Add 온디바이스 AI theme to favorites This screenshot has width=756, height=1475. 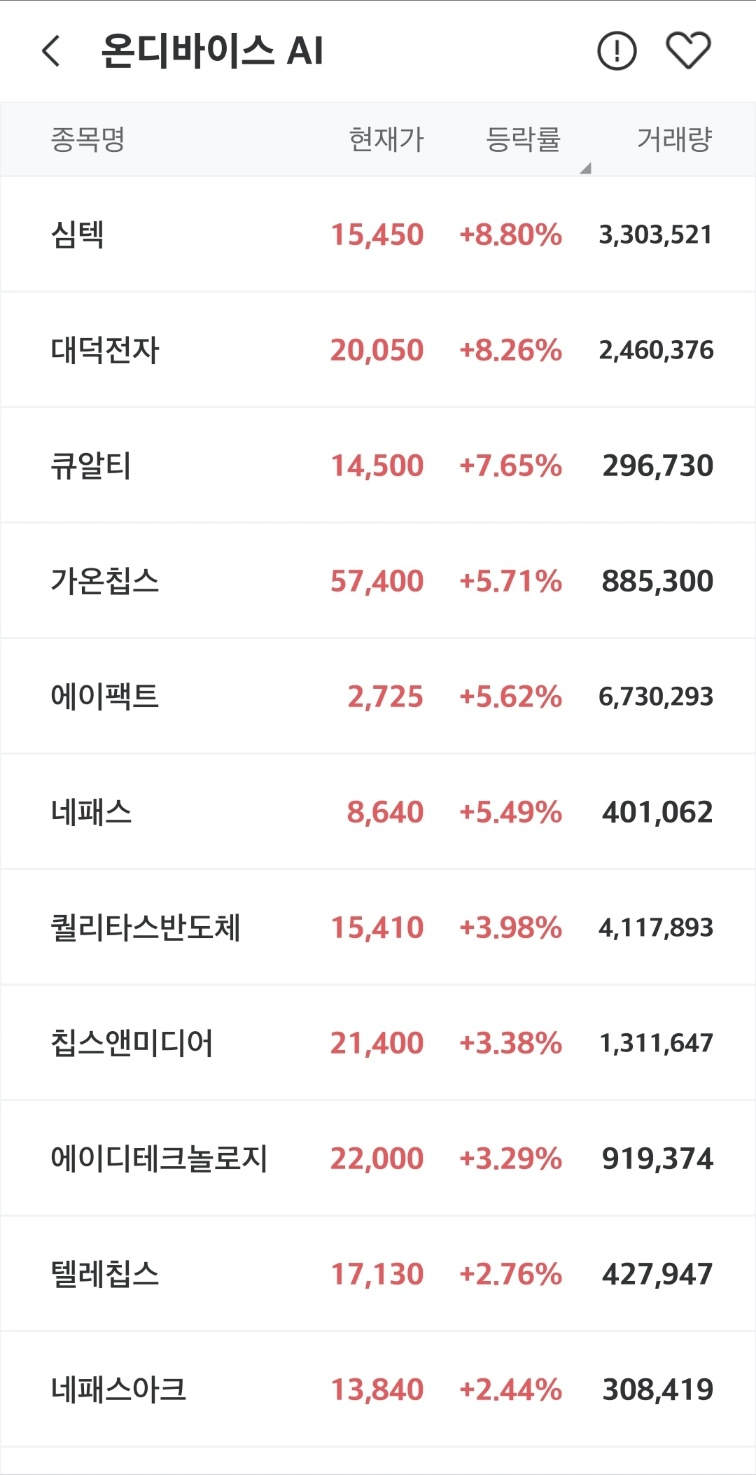tap(688, 51)
